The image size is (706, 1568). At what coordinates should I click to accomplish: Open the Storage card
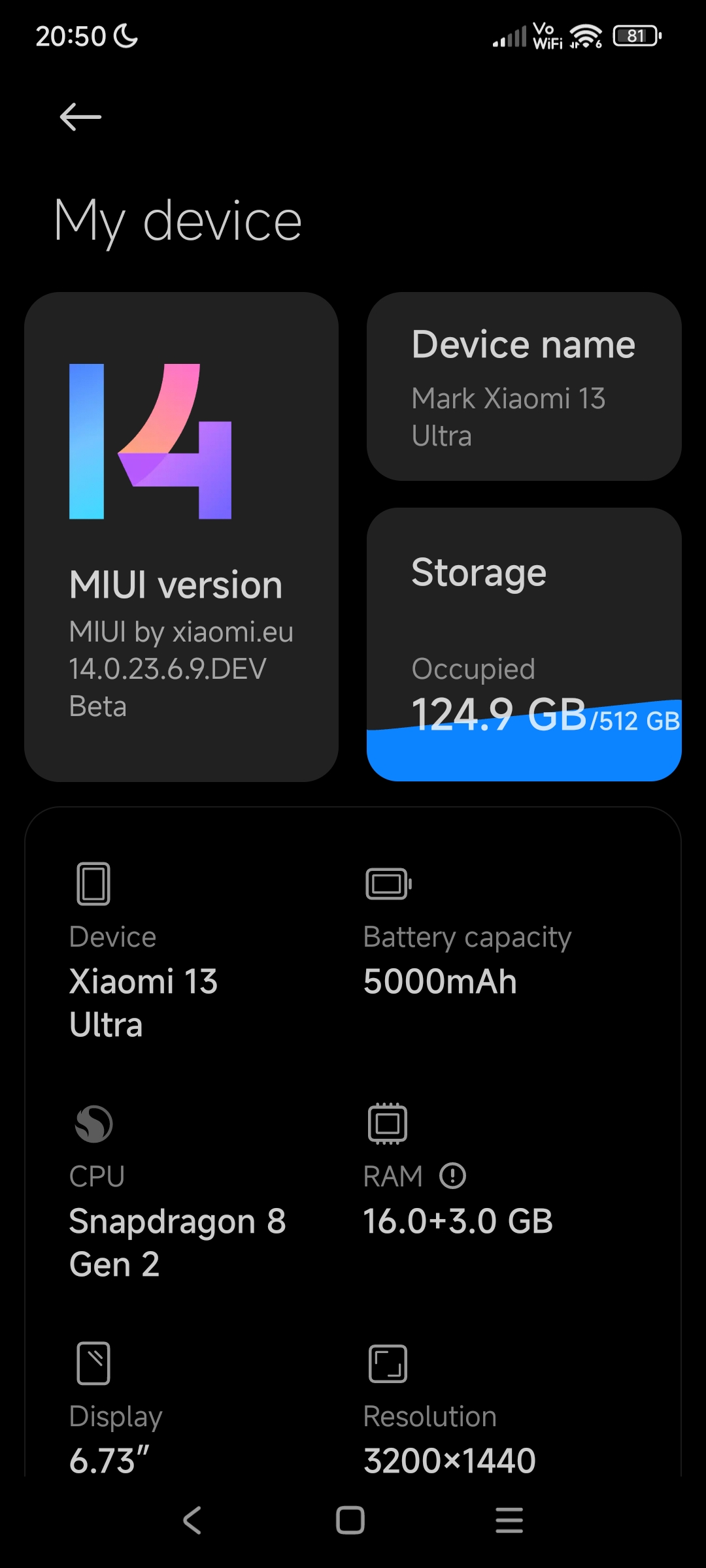coord(524,644)
